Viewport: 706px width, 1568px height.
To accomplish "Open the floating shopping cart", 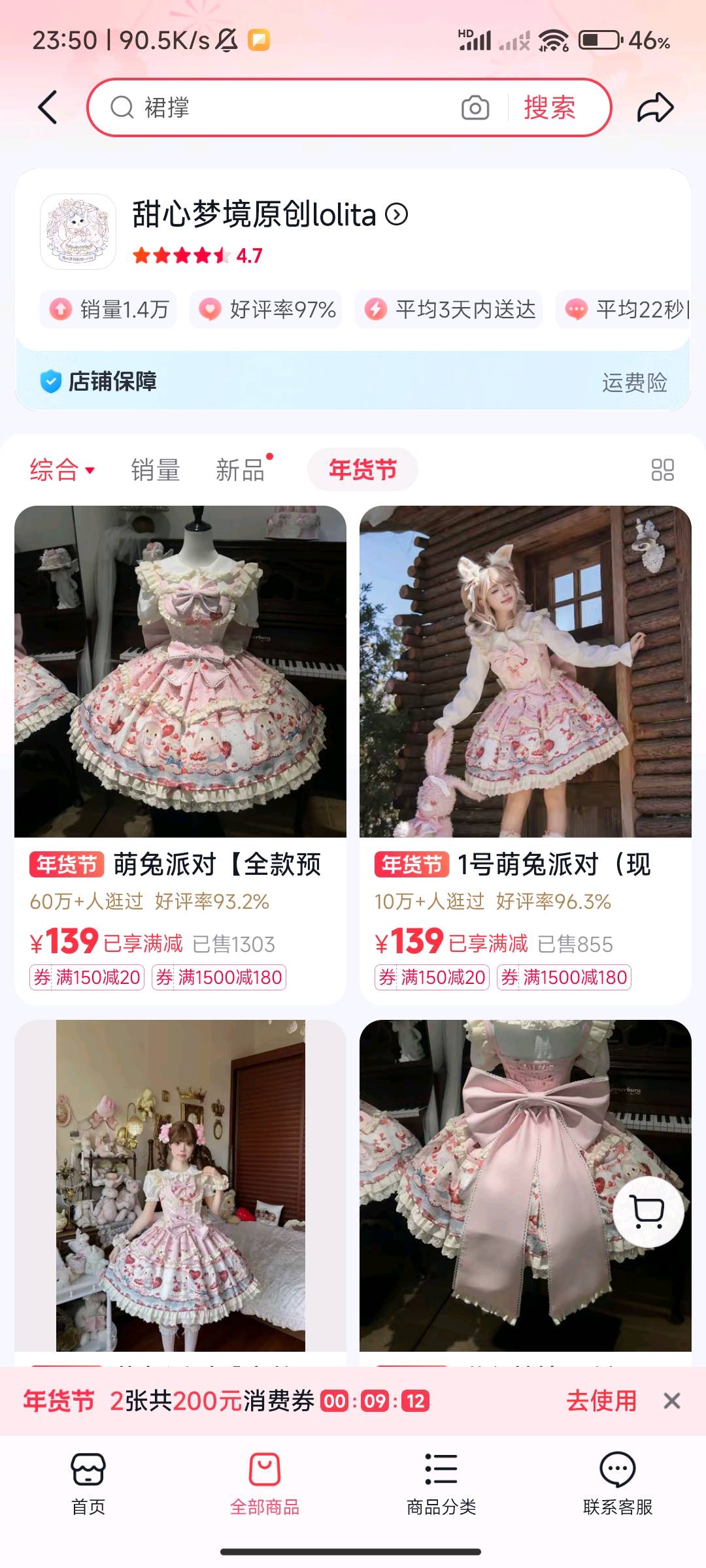I will click(648, 1213).
